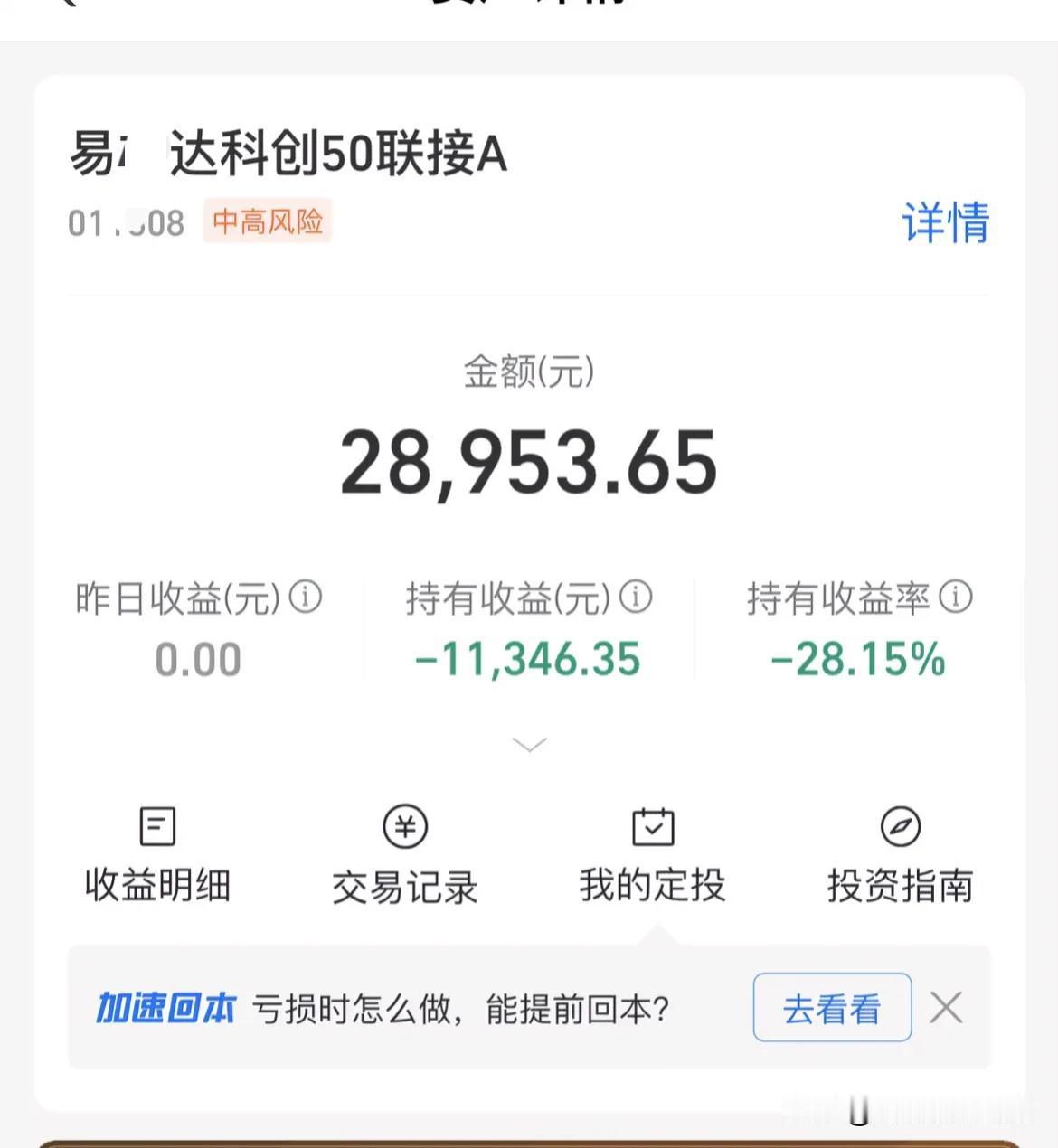Open 收益明细 (earnings detail) icon
Image resolution: width=1058 pixels, height=1148 pixels.
[x=157, y=850]
